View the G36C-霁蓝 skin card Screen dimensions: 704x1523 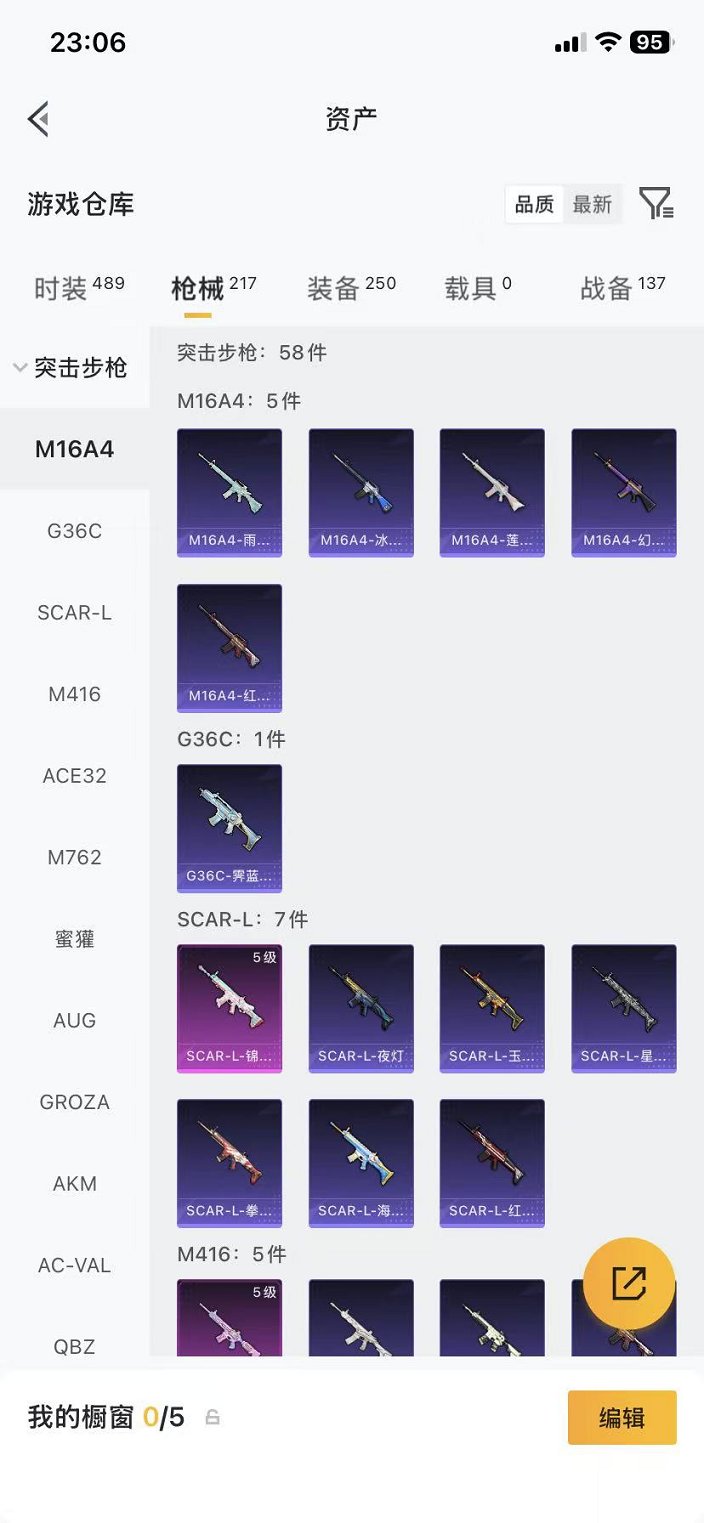pyautogui.click(x=229, y=828)
